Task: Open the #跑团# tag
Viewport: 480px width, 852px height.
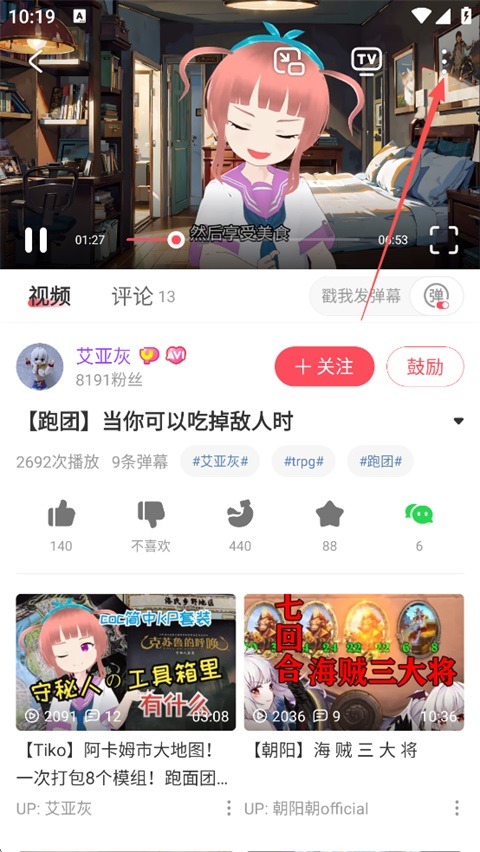Action: pos(381,461)
